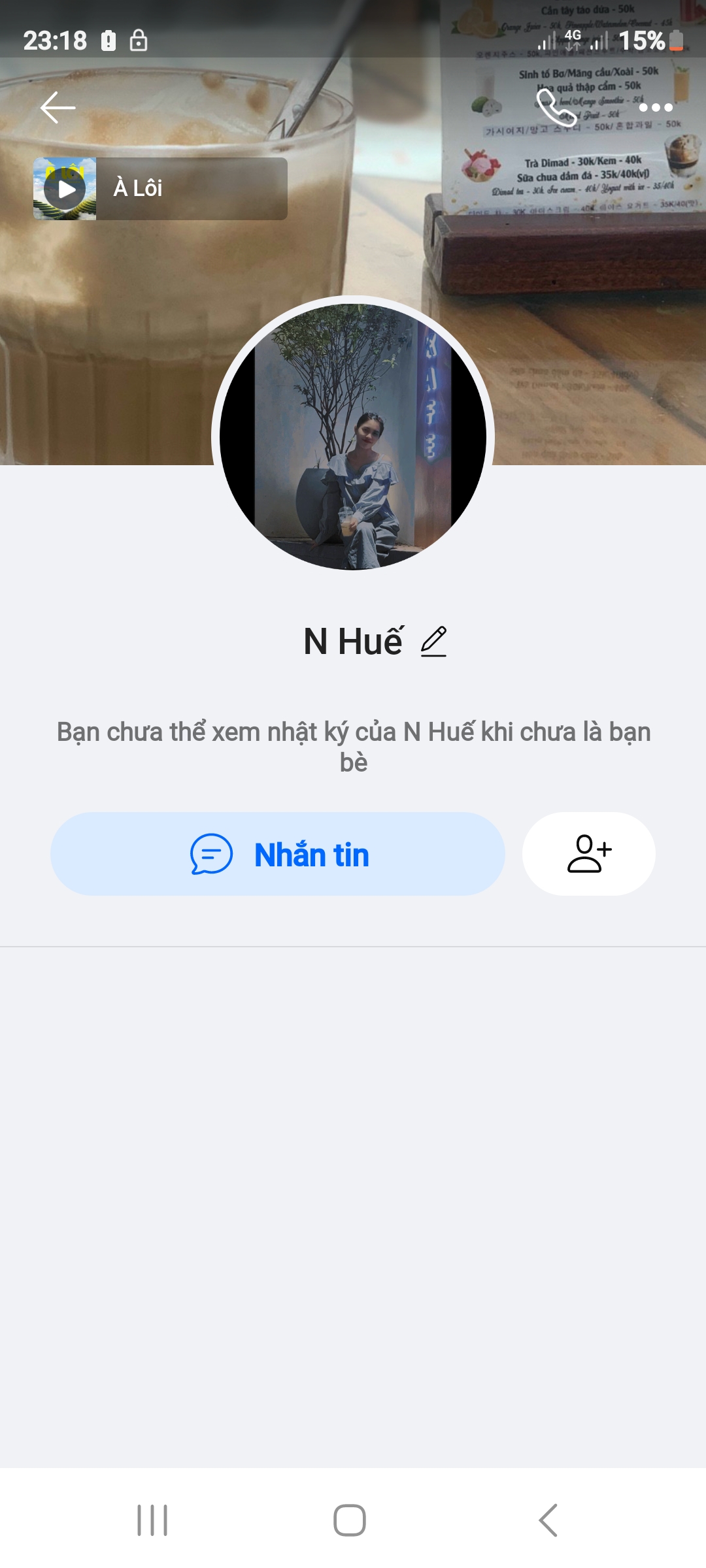Tap the Nhắn tin message button
The width and height of the screenshot is (706, 1568).
[x=278, y=854]
